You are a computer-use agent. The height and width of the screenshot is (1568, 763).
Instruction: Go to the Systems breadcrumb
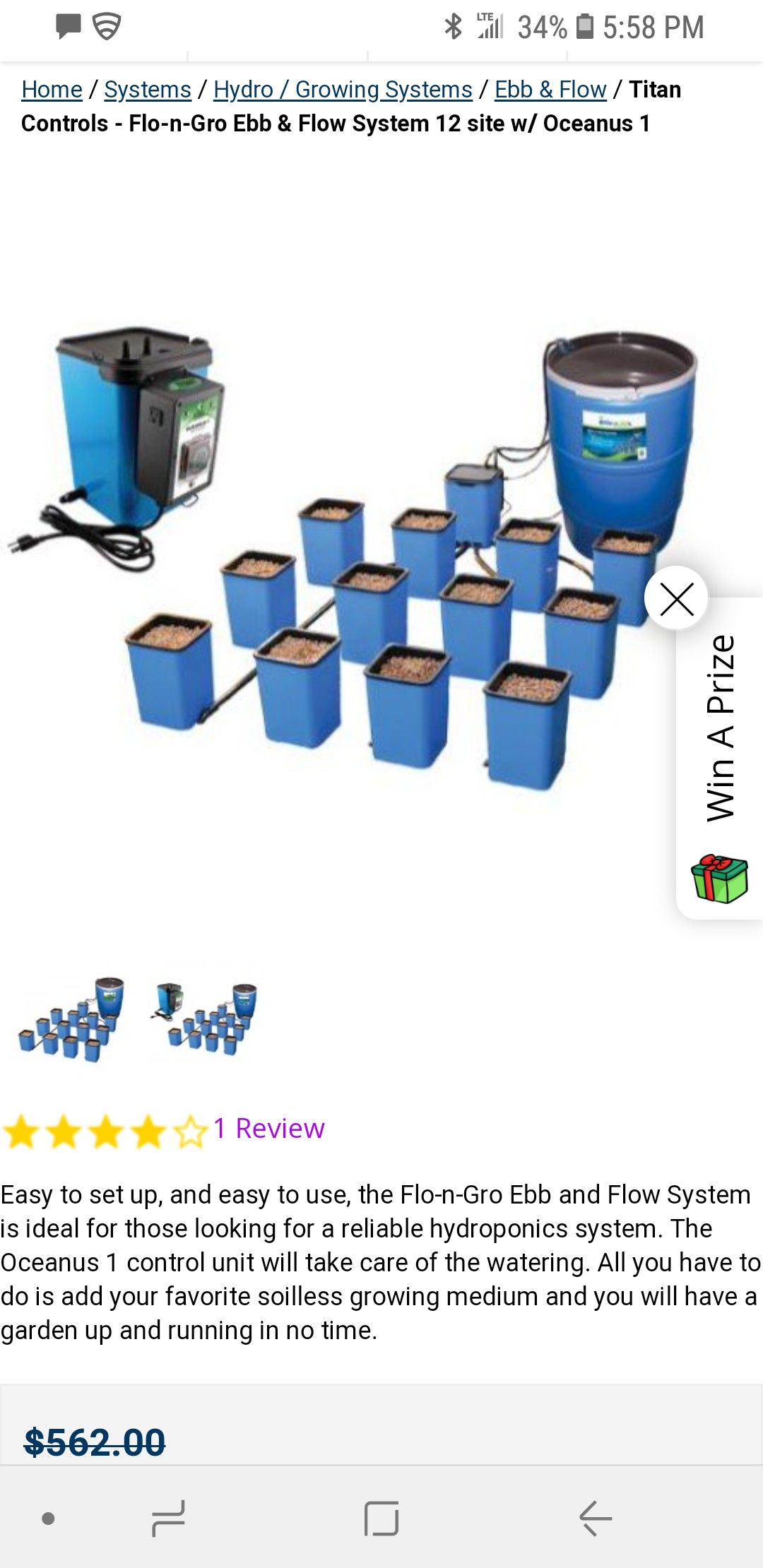click(148, 90)
